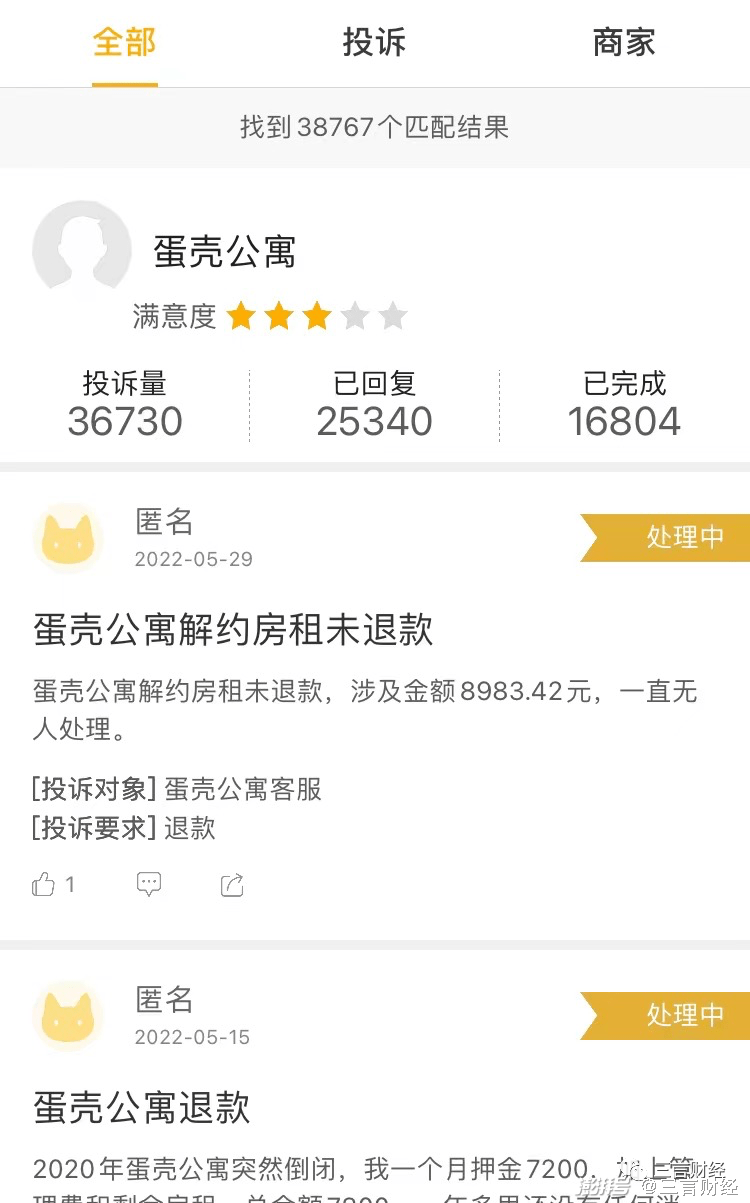Switch to the 投诉 tab
The height and width of the screenshot is (1203, 750).
click(x=374, y=43)
